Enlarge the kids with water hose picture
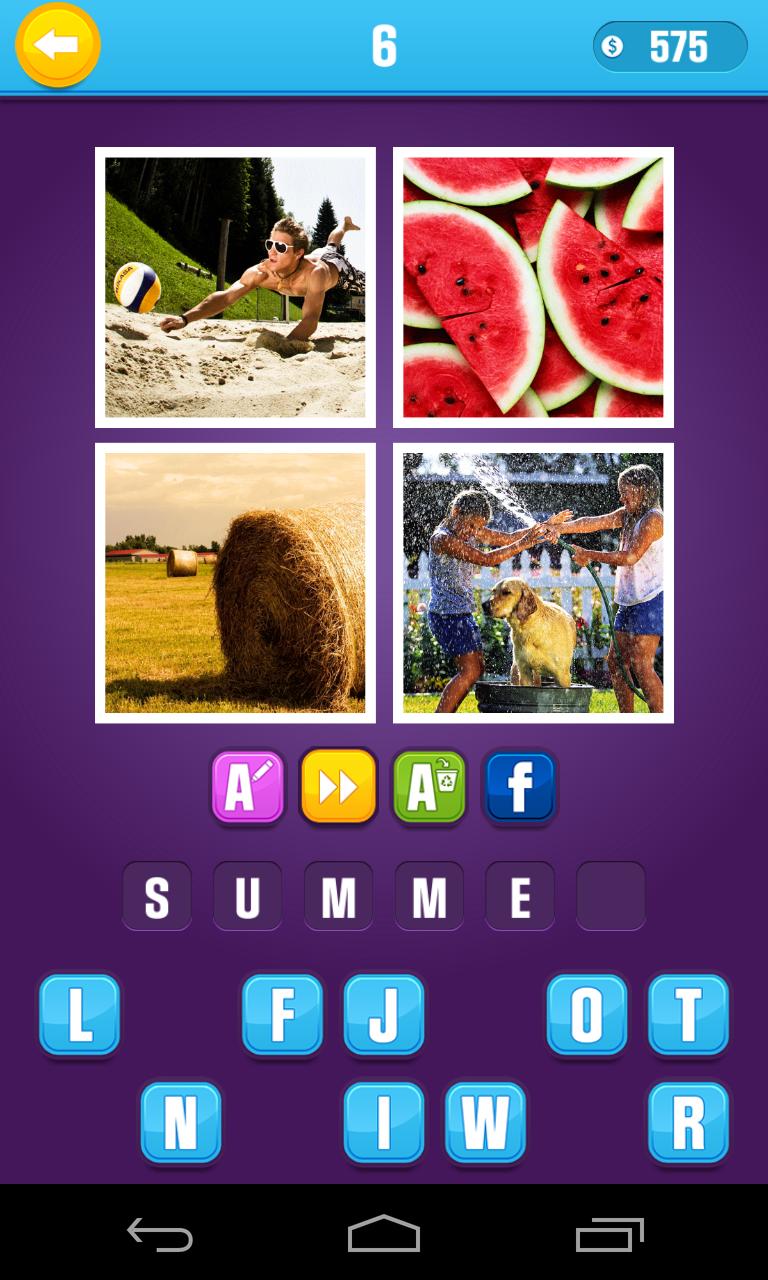768x1280 pixels. (x=533, y=583)
